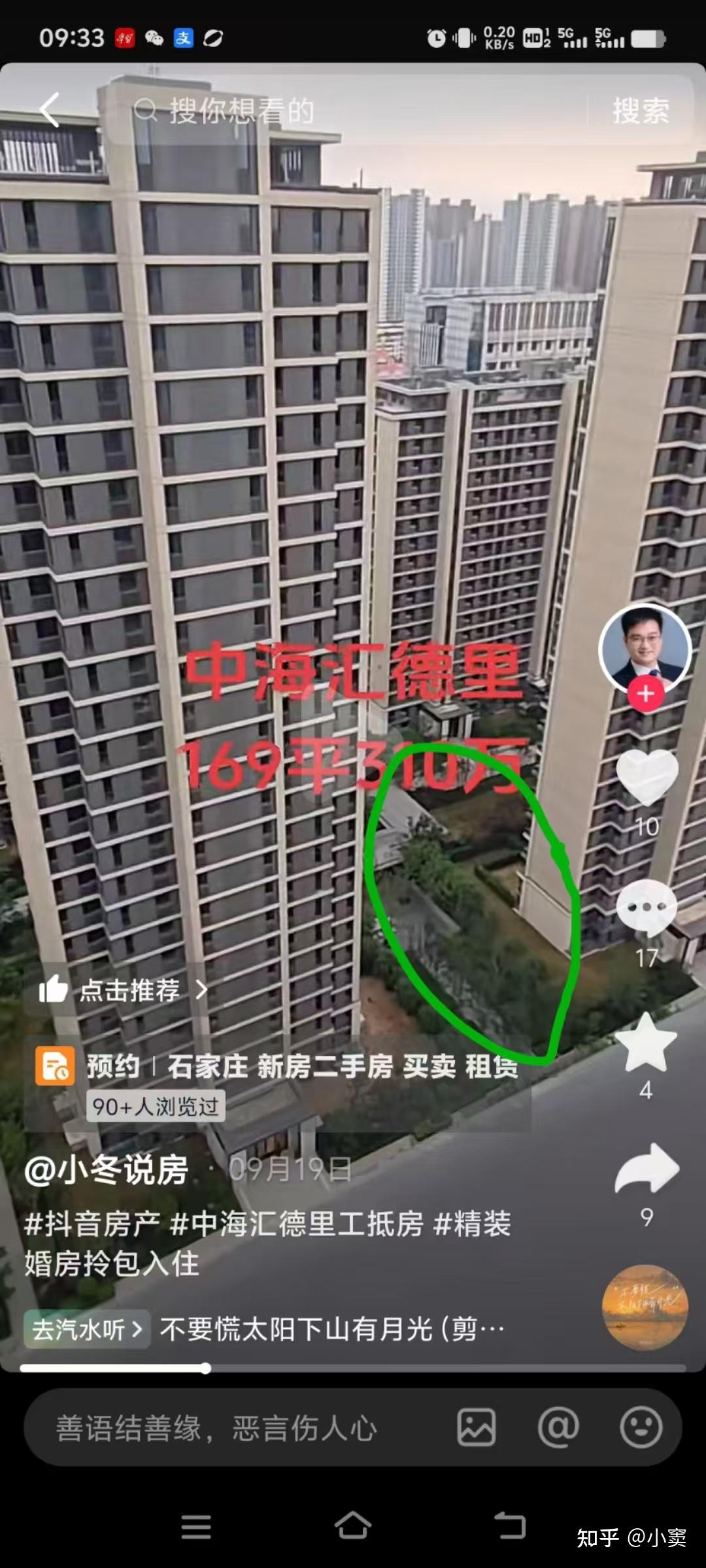Open the 预约 石家庄 新房二手房 card
706x1568 pixels.
coord(277,1078)
